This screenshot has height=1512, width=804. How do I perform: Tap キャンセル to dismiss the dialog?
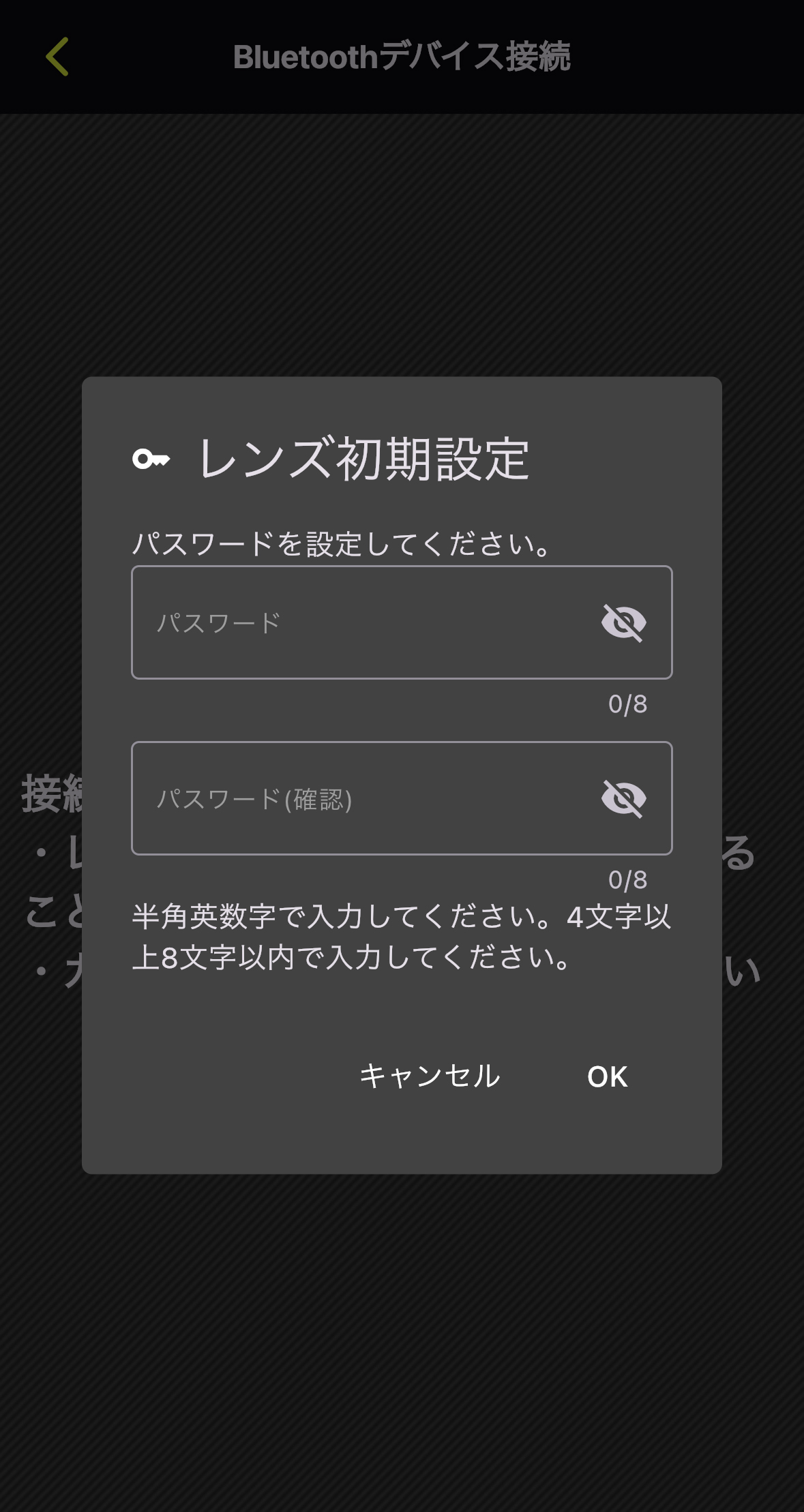point(430,1076)
